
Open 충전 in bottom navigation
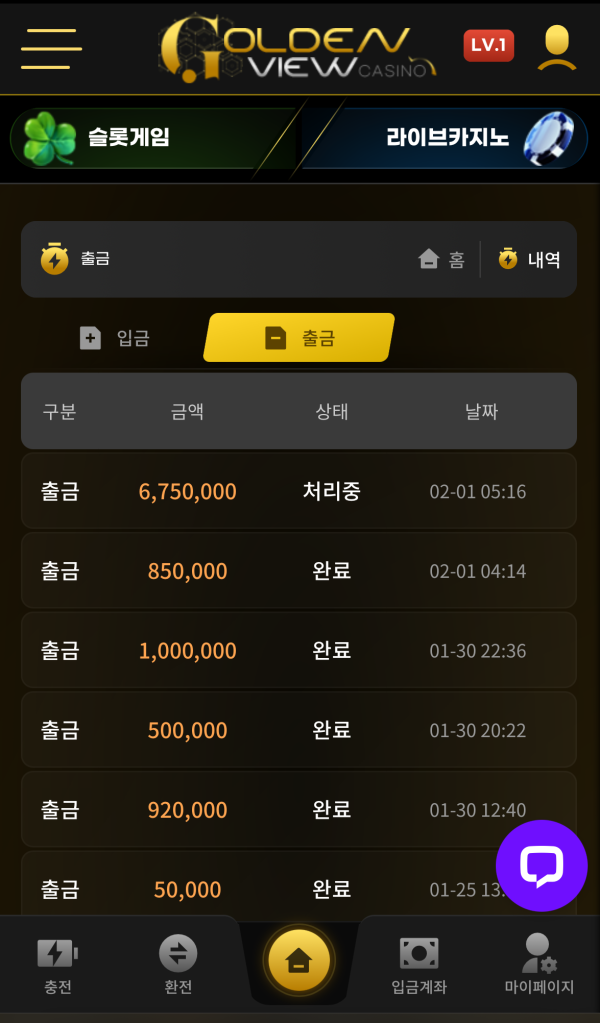tap(57, 966)
